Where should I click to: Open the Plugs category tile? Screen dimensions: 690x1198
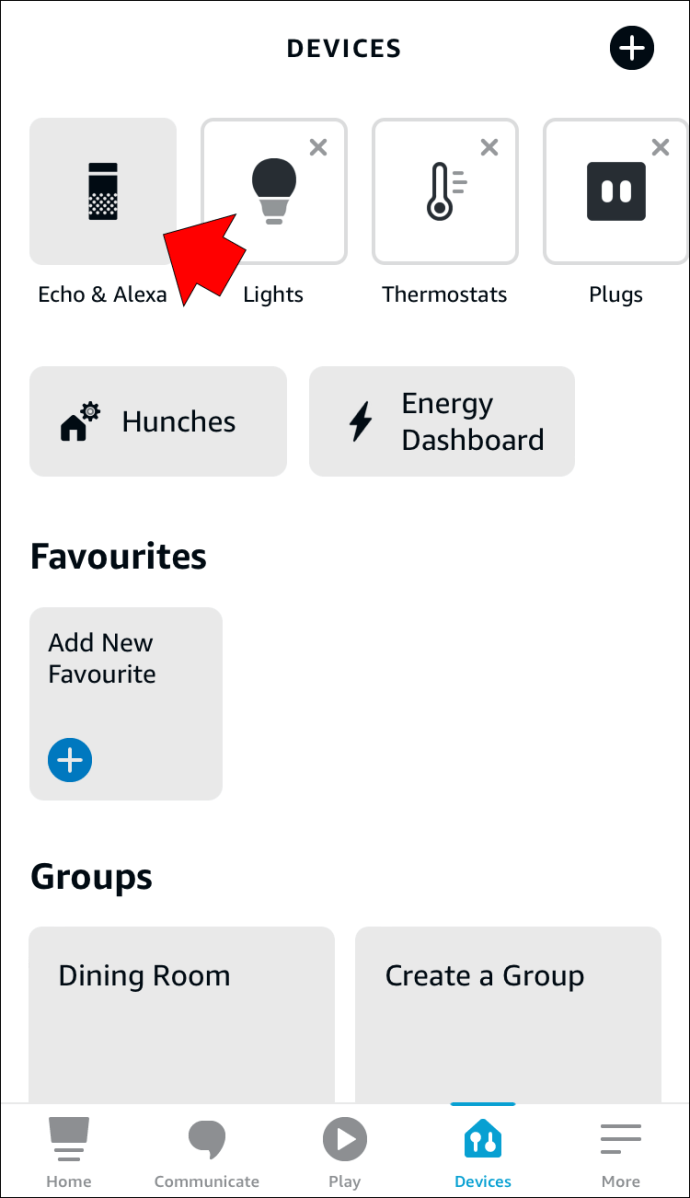pyautogui.click(x=616, y=191)
